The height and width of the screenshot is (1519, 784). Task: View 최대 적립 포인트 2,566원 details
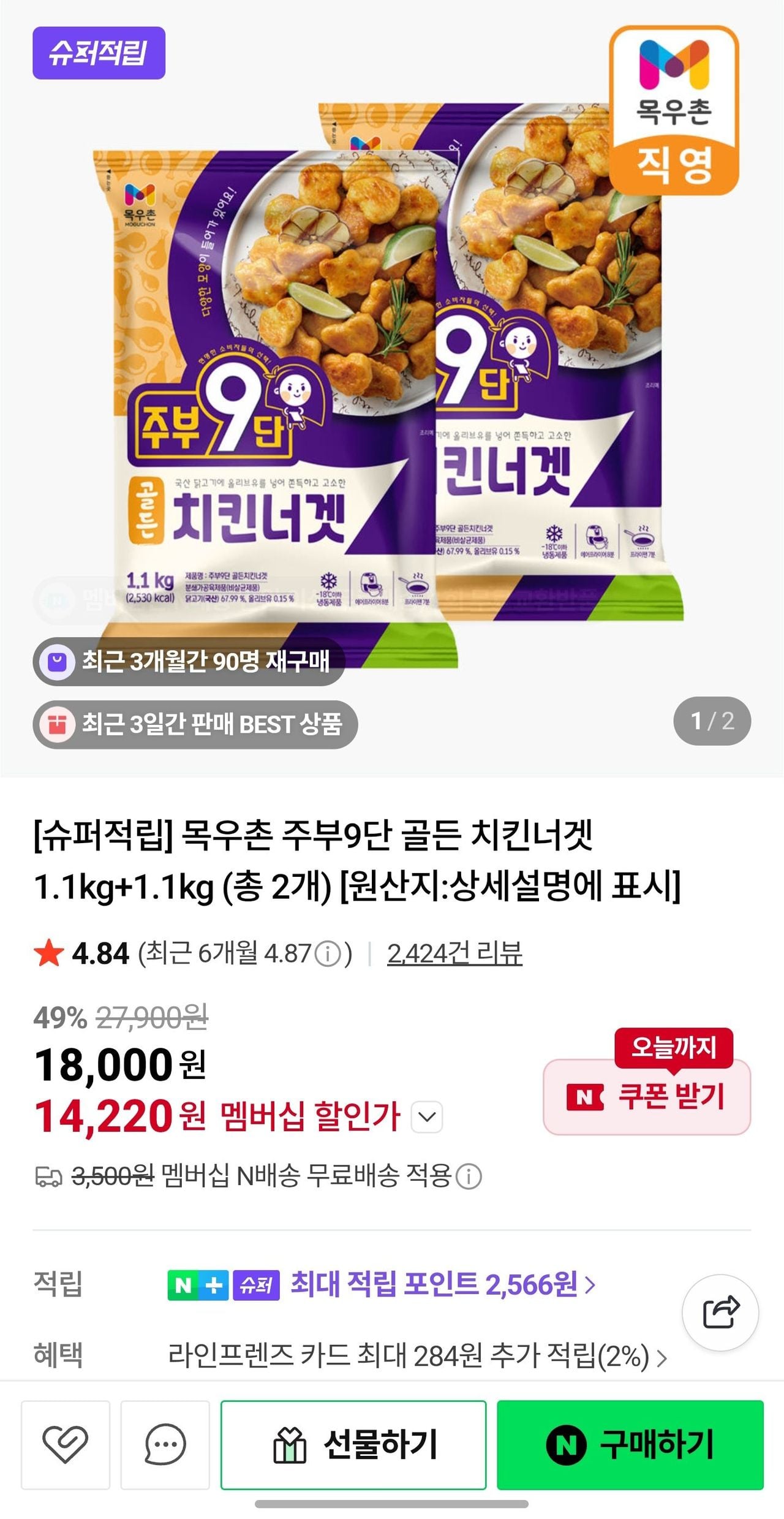[442, 1284]
